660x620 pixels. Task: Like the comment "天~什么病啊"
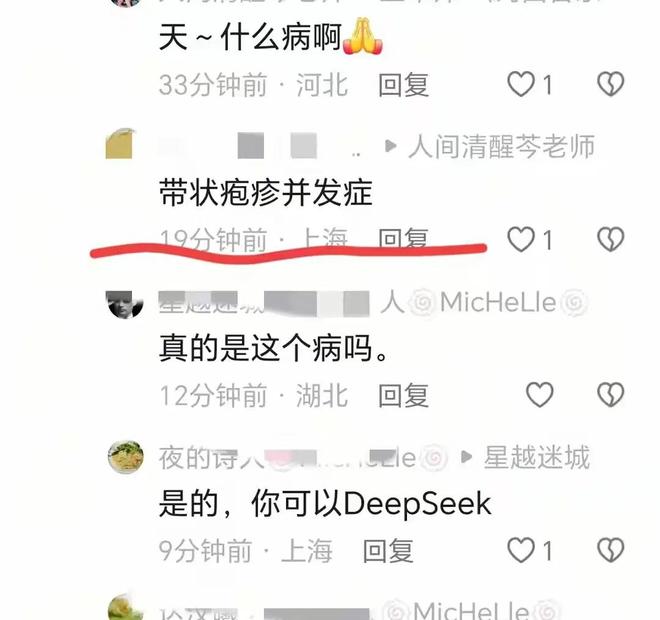click(521, 85)
